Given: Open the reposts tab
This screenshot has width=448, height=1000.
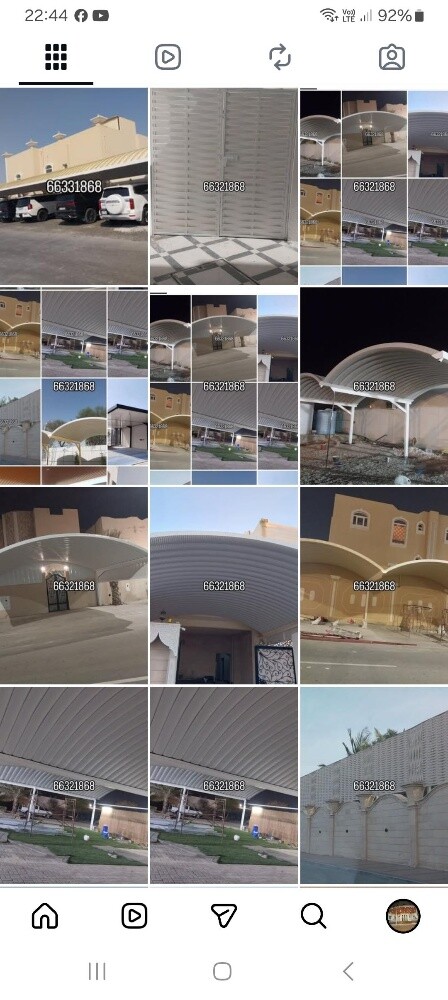Looking at the screenshot, I should [280, 57].
